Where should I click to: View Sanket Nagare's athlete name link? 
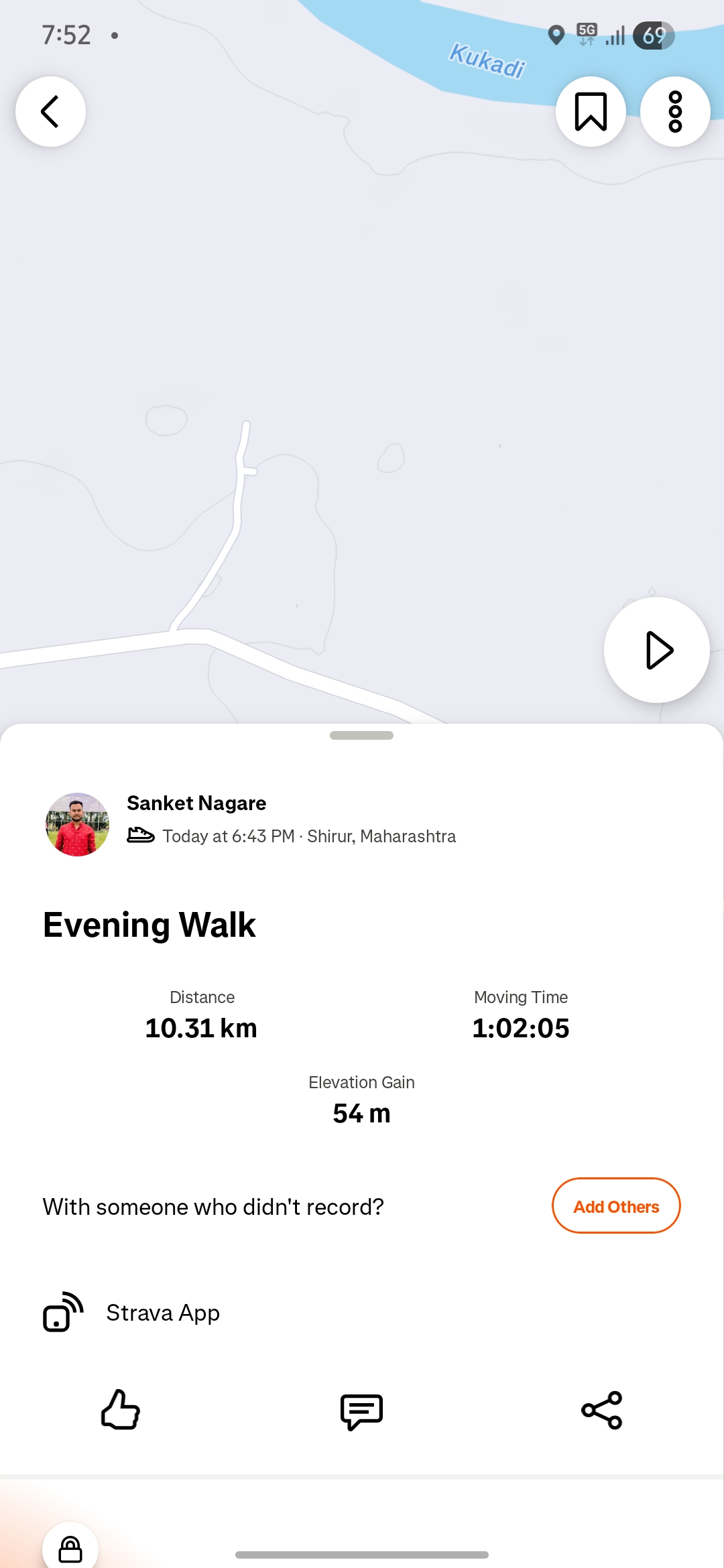196,803
